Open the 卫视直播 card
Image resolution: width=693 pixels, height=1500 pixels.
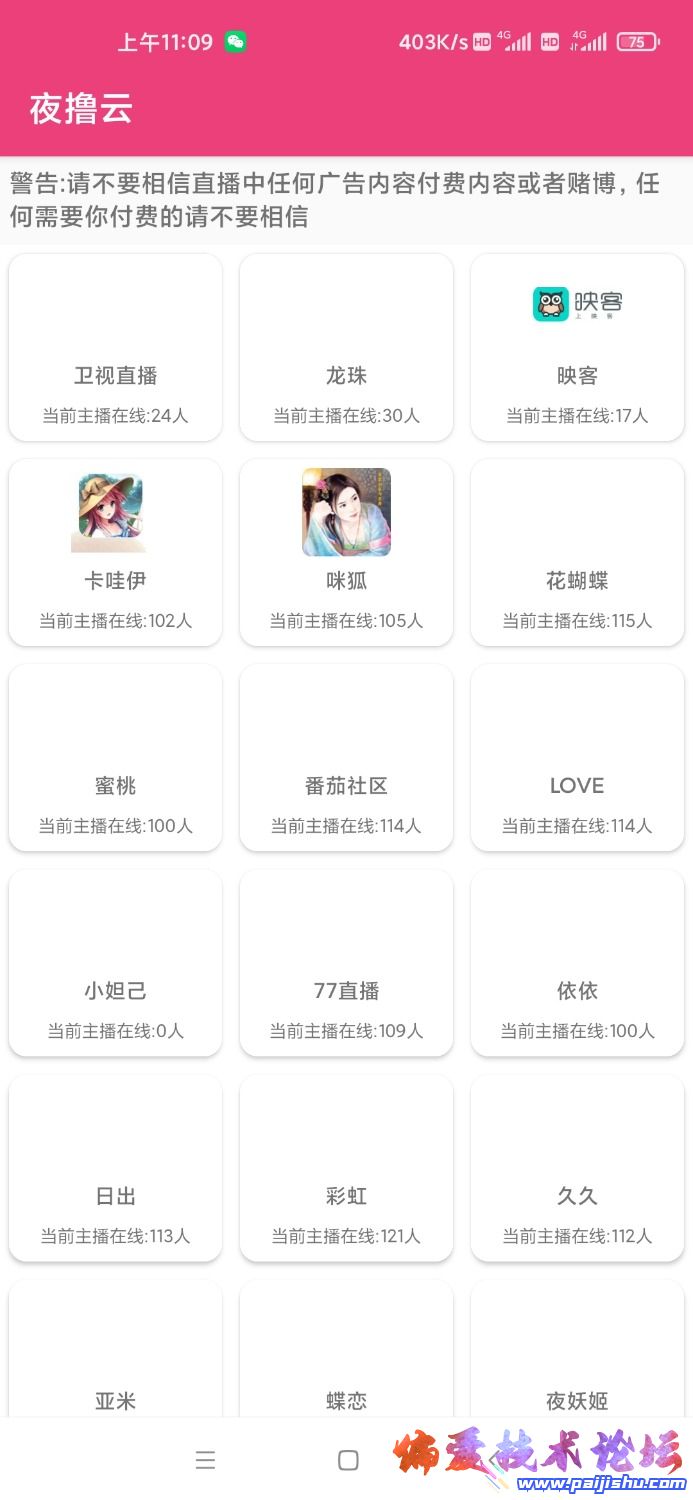[x=115, y=347]
